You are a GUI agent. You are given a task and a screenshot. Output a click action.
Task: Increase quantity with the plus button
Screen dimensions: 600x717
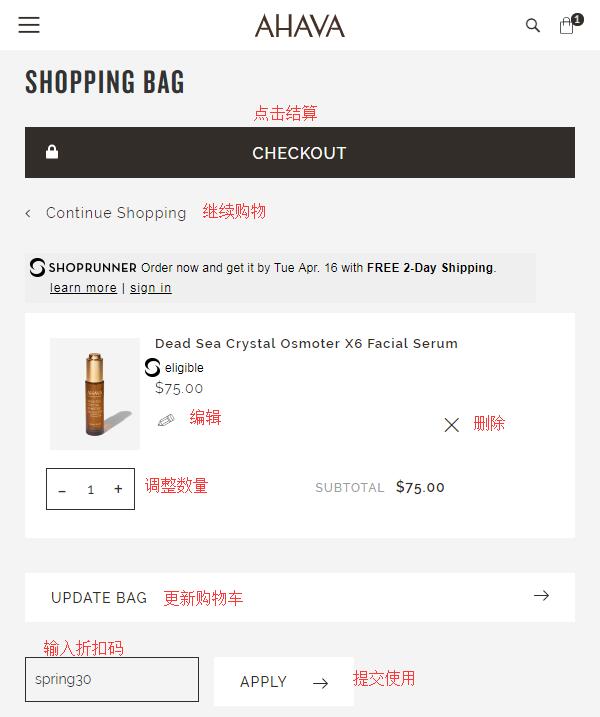pyautogui.click(x=118, y=489)
